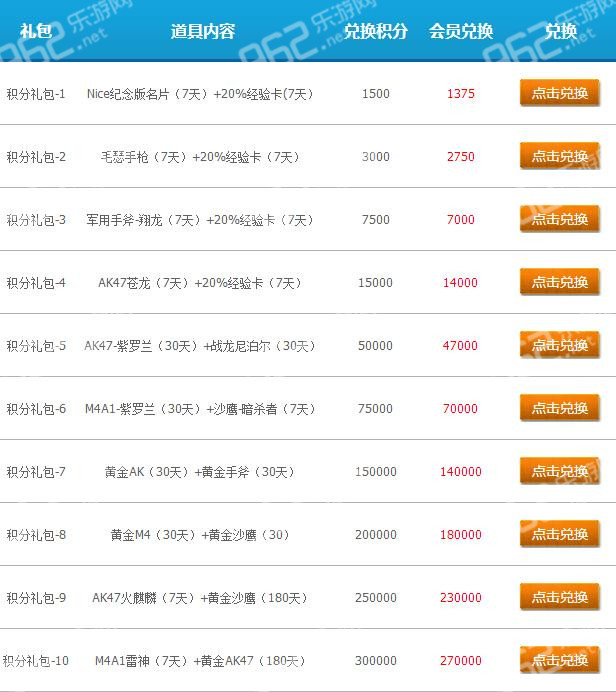Exchange for the 积分礼包-7 黄金AK pack

point(559,471)
